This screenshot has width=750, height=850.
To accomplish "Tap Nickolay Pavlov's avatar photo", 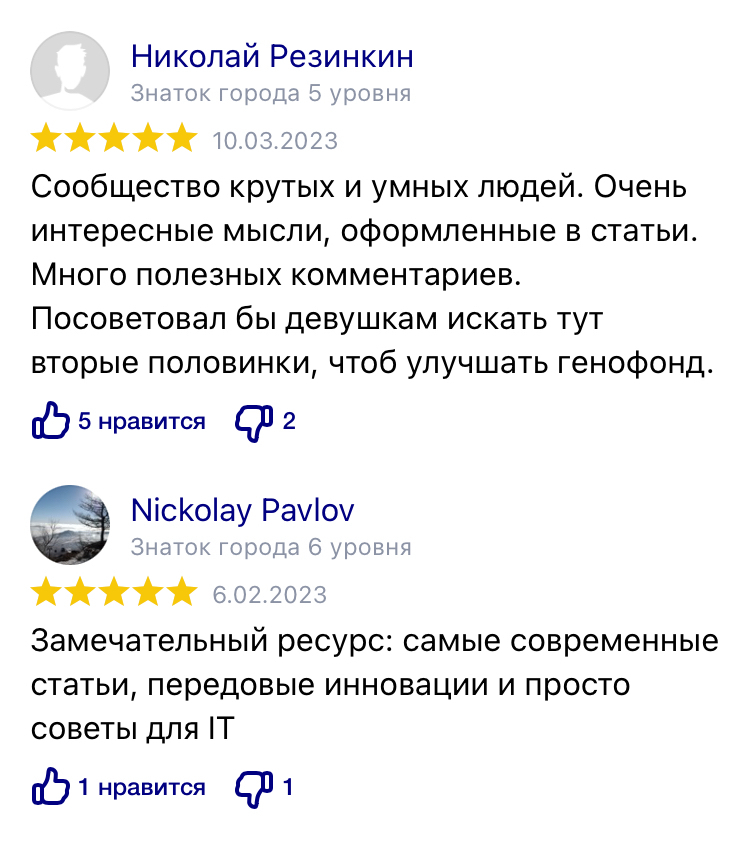I will (x=70, y=525).
